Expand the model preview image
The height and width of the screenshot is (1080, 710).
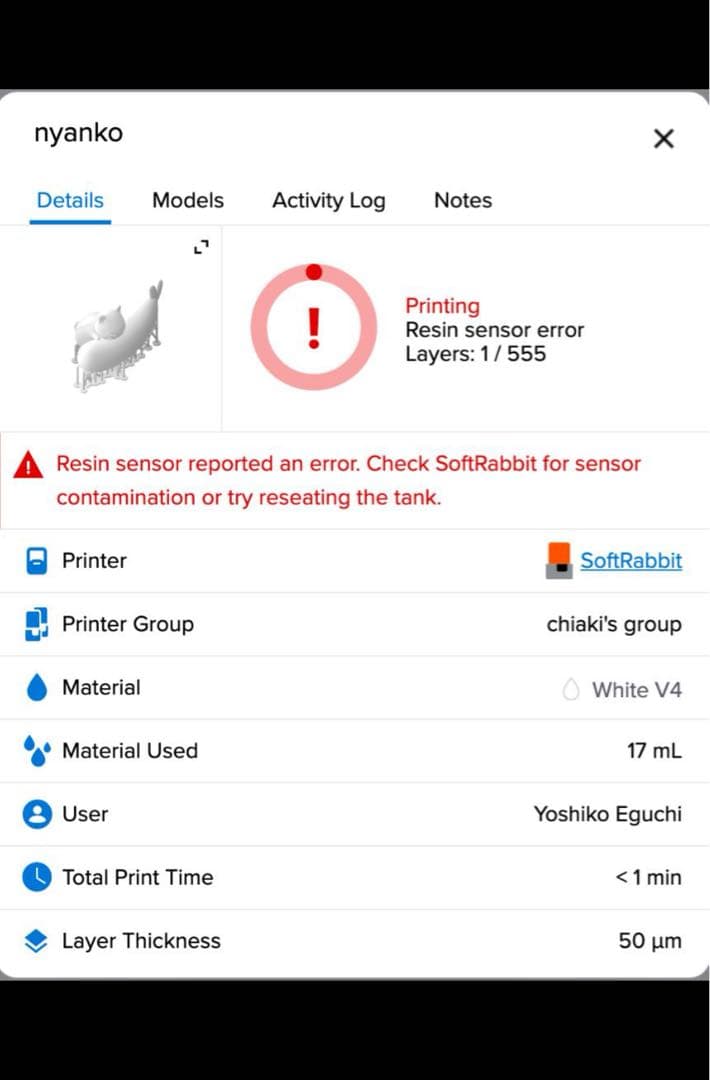(x=201, y=247)
